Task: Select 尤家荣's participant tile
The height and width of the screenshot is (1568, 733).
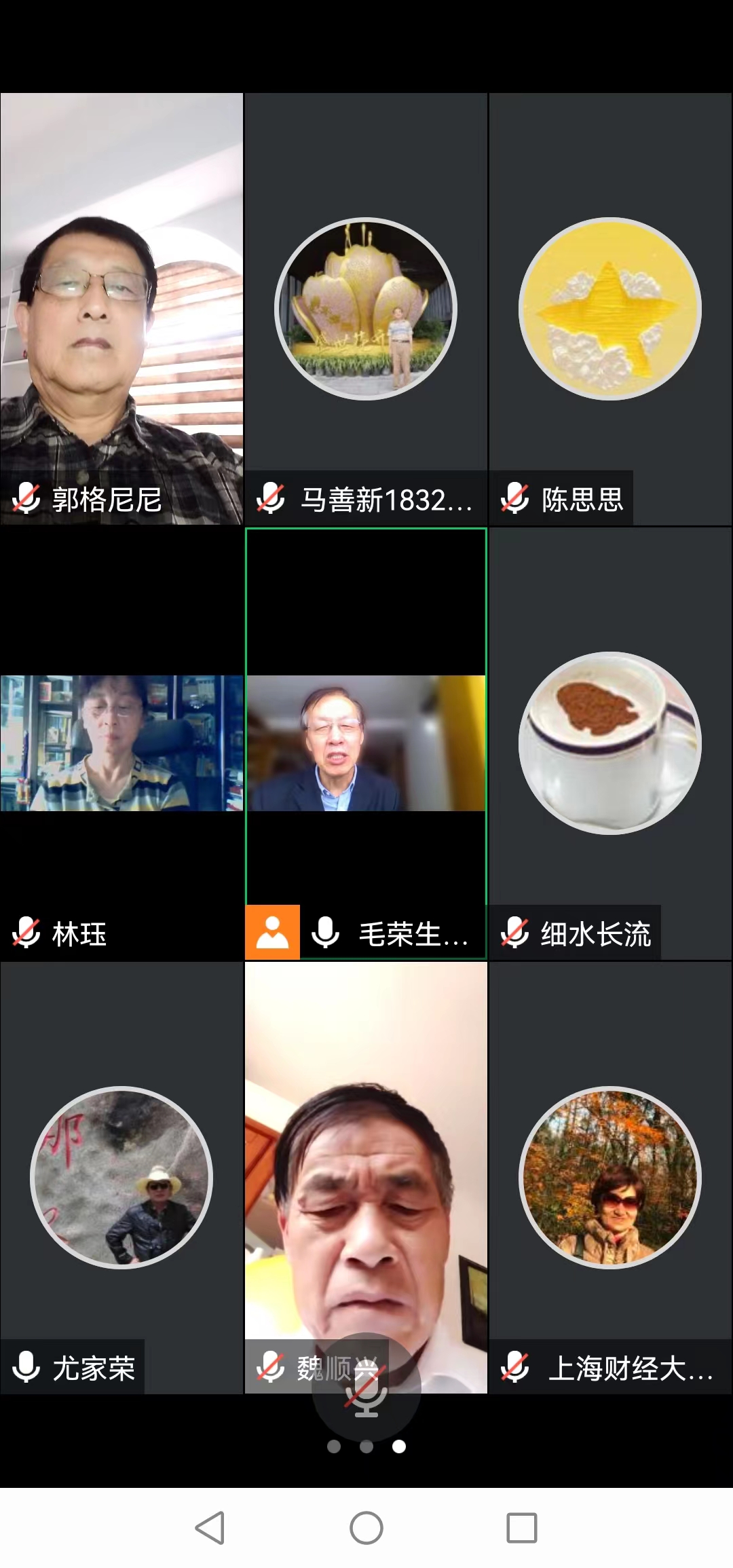Action: 121,1178
